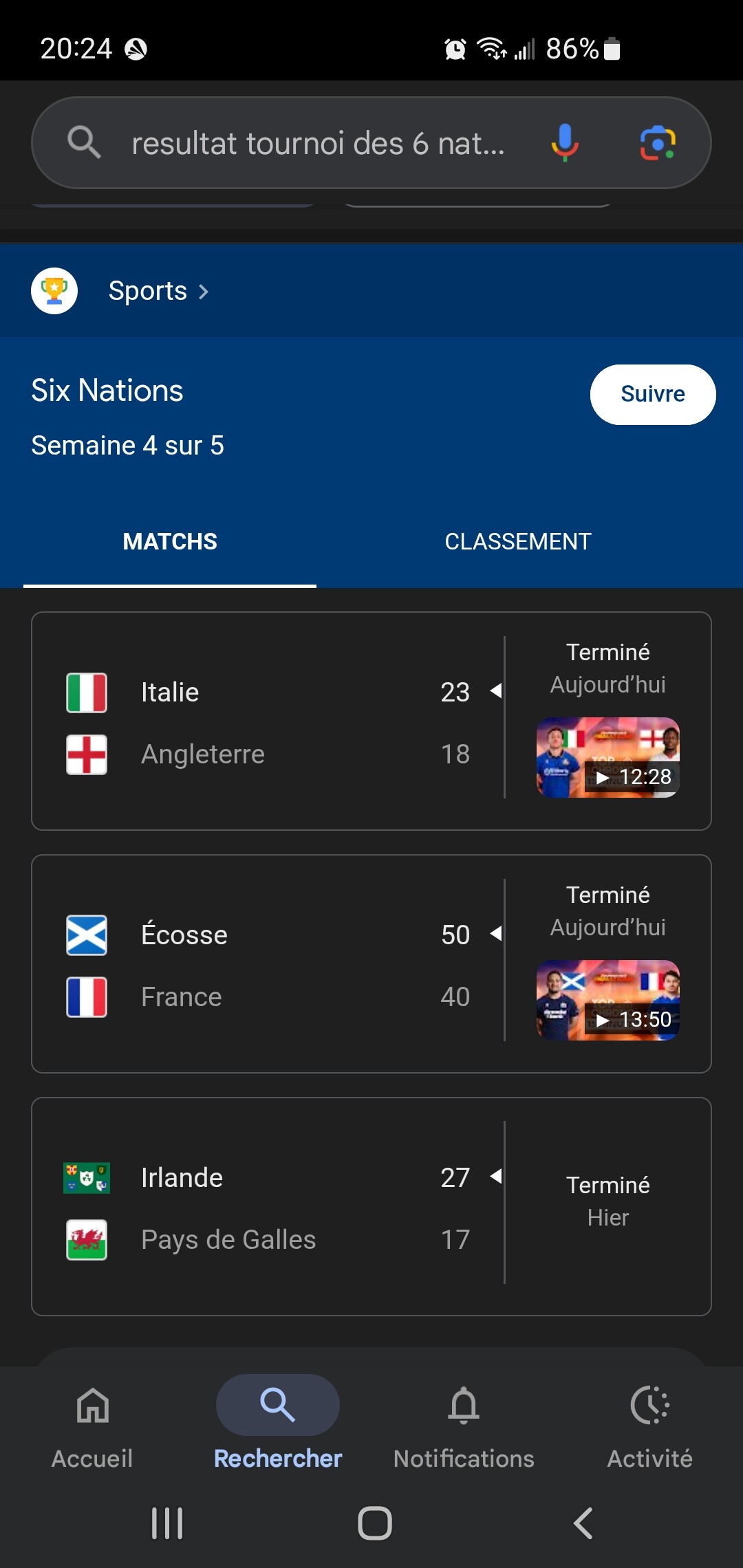This screenshot has height=1568, width=743.
Task: Switch to the Classement tab
Action: tap(517, 542)
